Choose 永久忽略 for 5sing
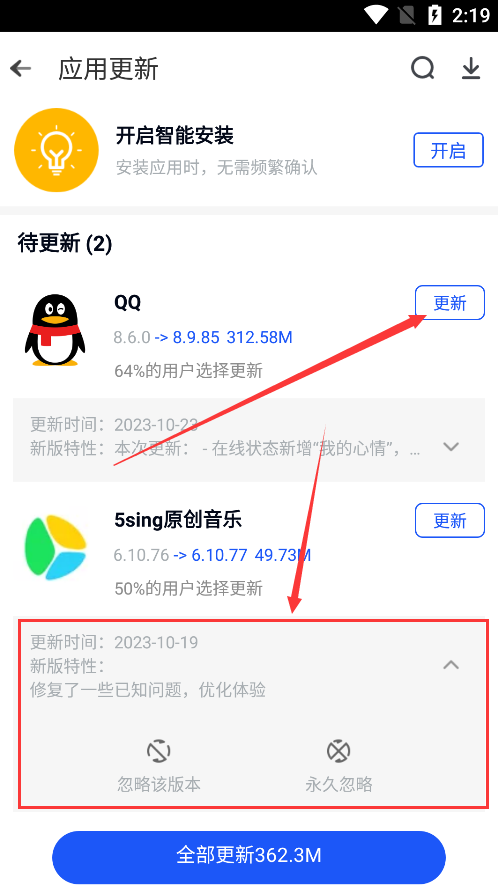The height and width of the screenshot is (893, 498). click(338, 766)
